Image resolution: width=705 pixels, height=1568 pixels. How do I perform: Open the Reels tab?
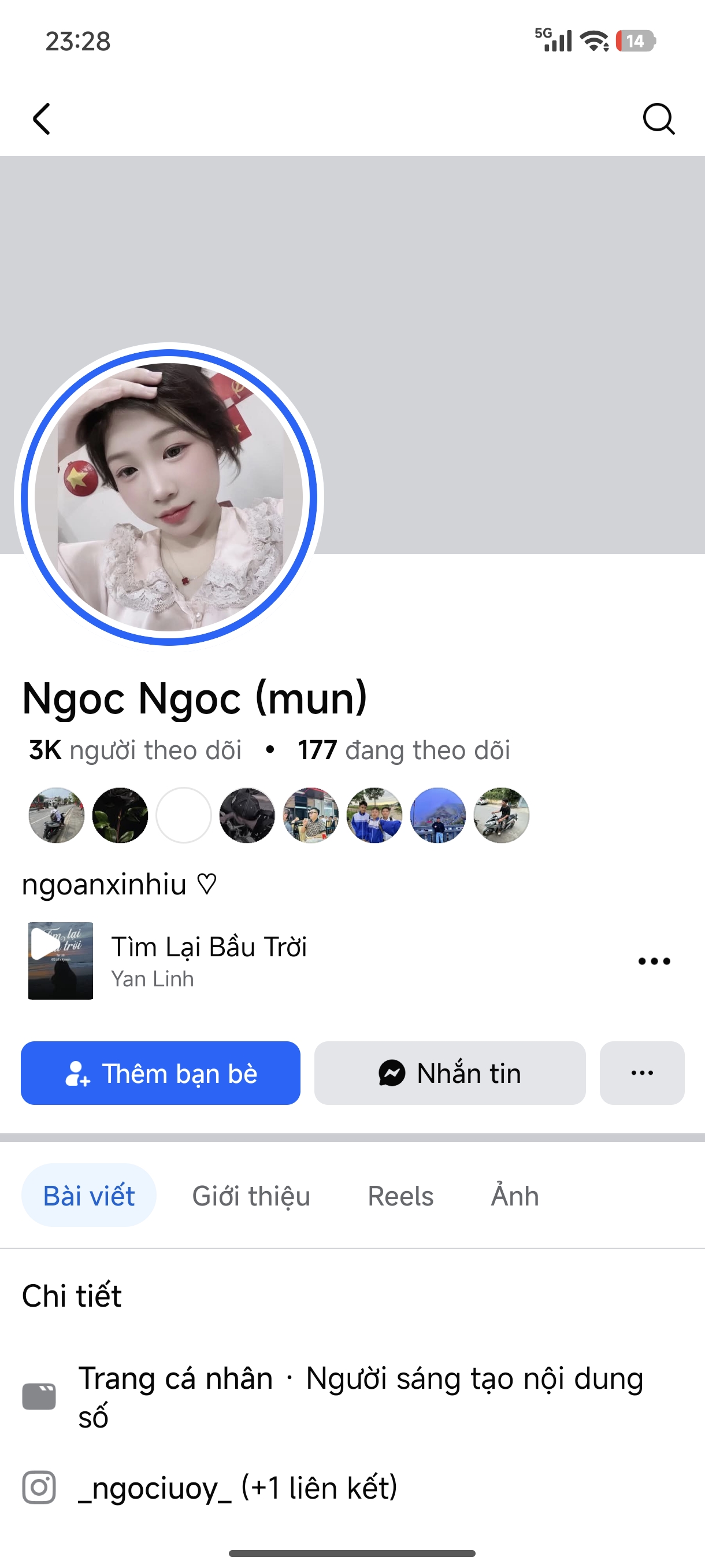pyautogui.click(x=400, y=1196)
